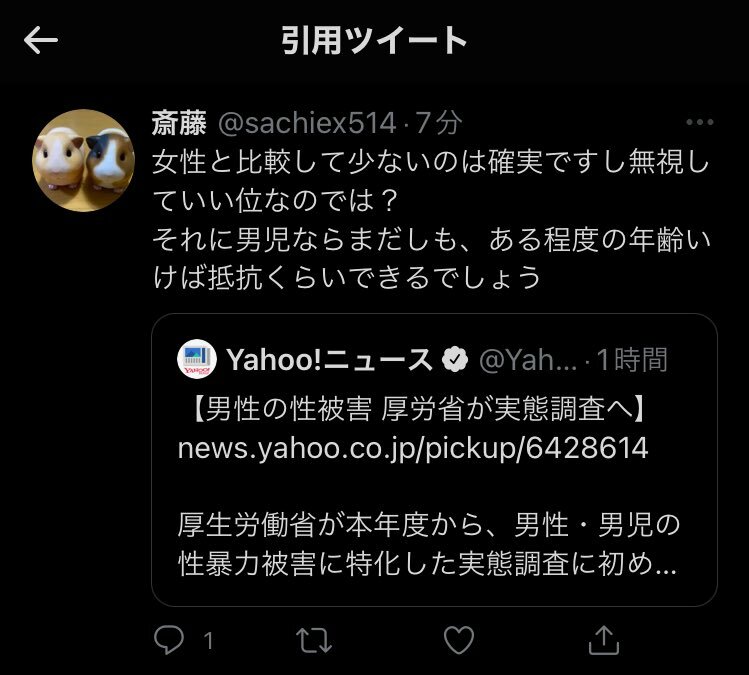The width and height of the screenshot is (749, 675).
Task: Share 斎藤's tweet
Action: tap(604, 640)
